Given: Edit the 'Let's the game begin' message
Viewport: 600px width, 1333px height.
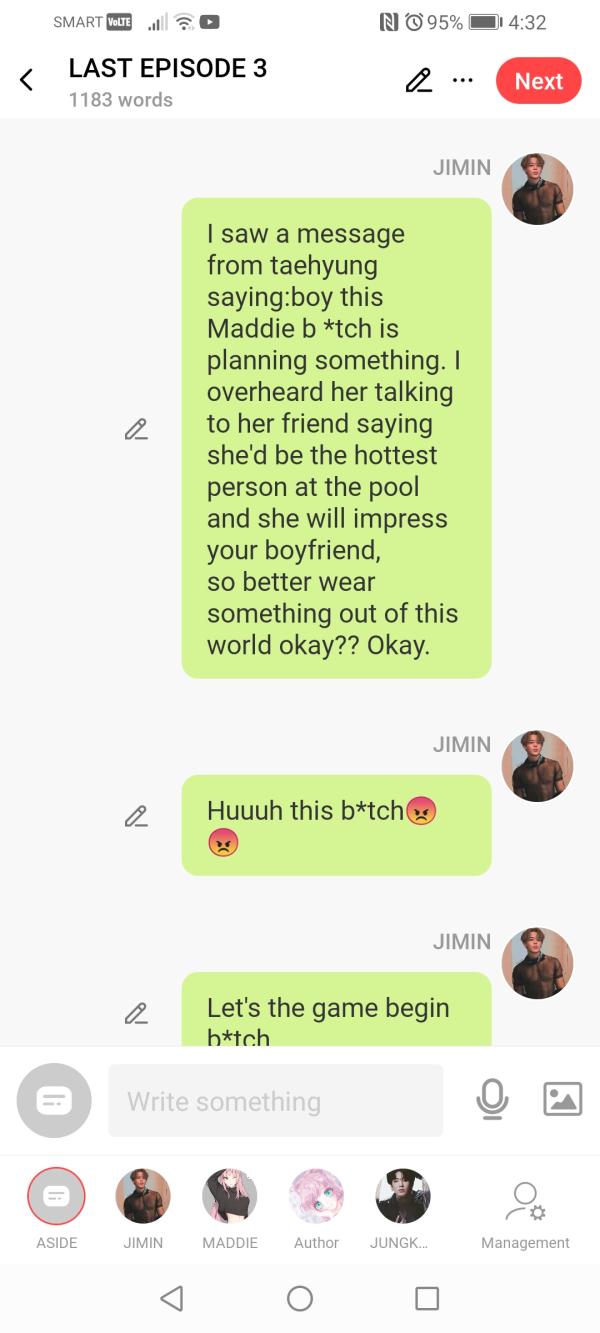Looking at the screenshot, I should [136, 1013].
